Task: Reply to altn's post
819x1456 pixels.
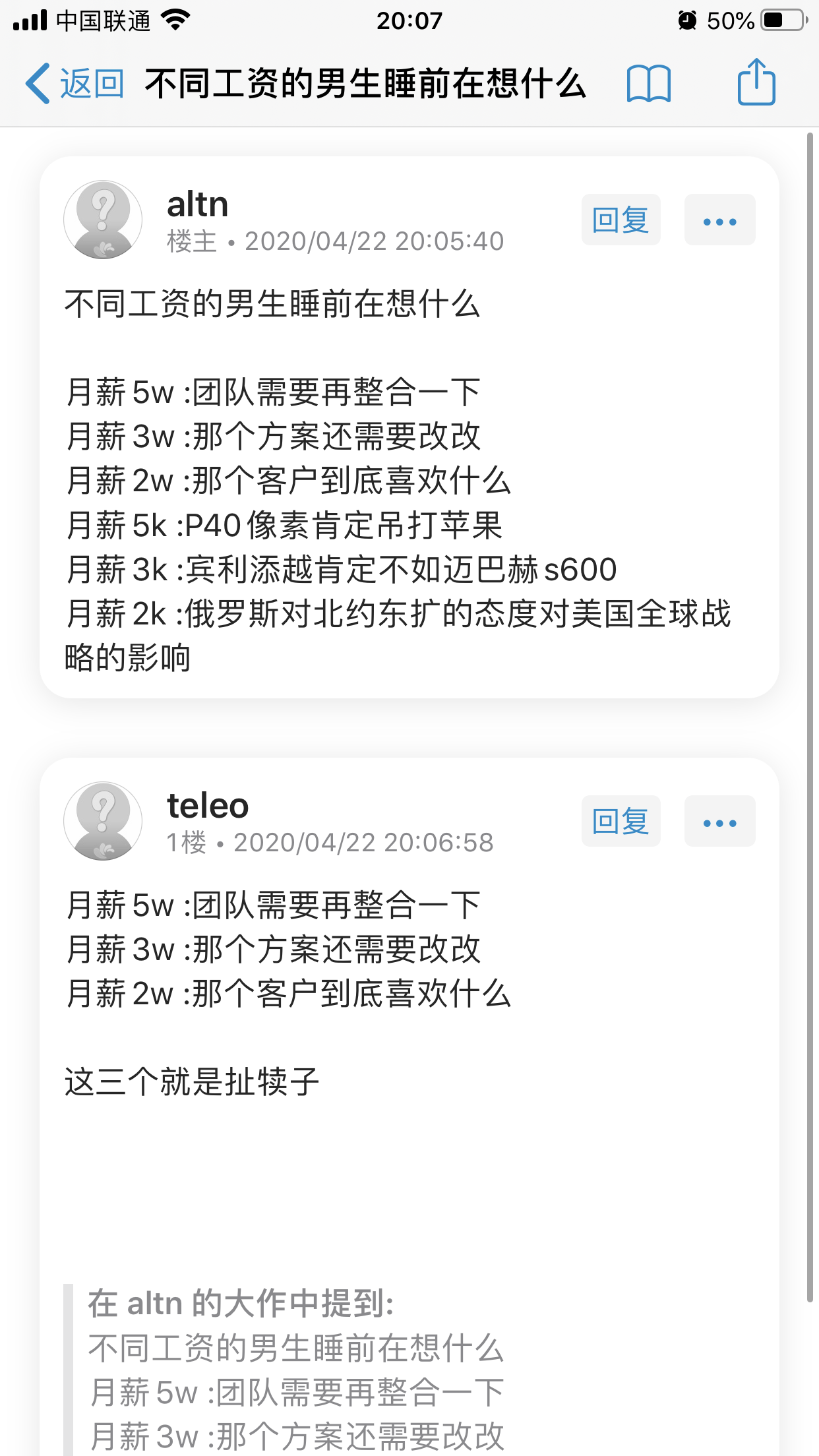Action: [x=621, y=220]
